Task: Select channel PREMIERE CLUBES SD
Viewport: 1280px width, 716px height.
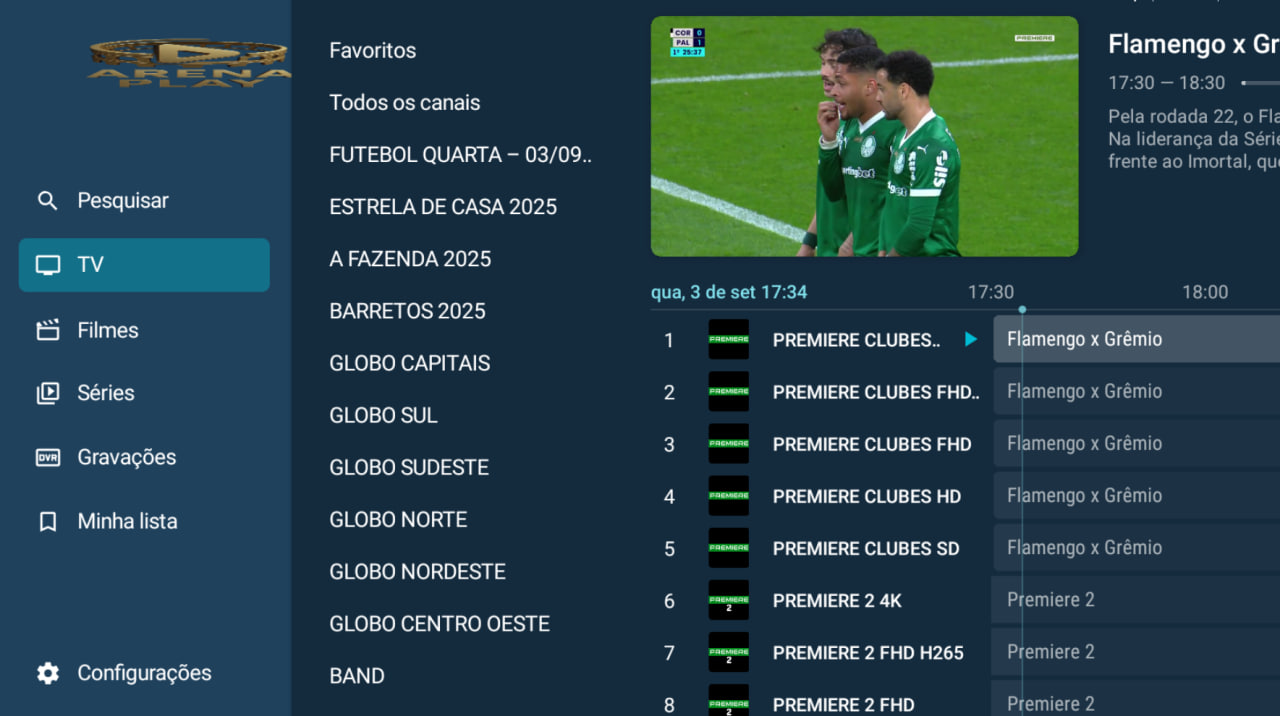Action: click(x=865, y=548)
